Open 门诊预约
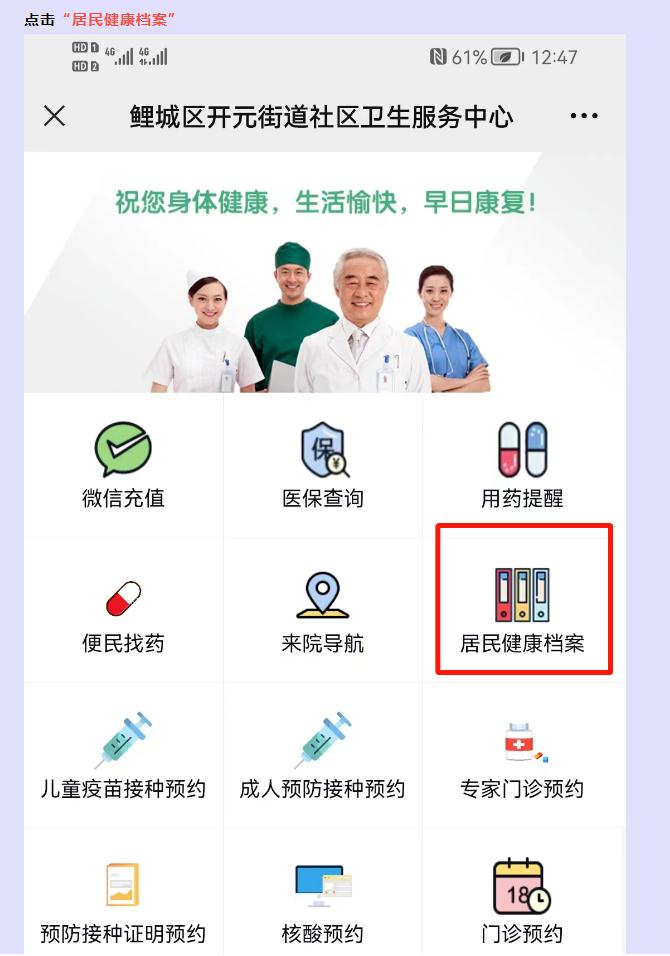The height and width of the screenshot is (956, 670). pyautogui.click(x=522, y=900)
